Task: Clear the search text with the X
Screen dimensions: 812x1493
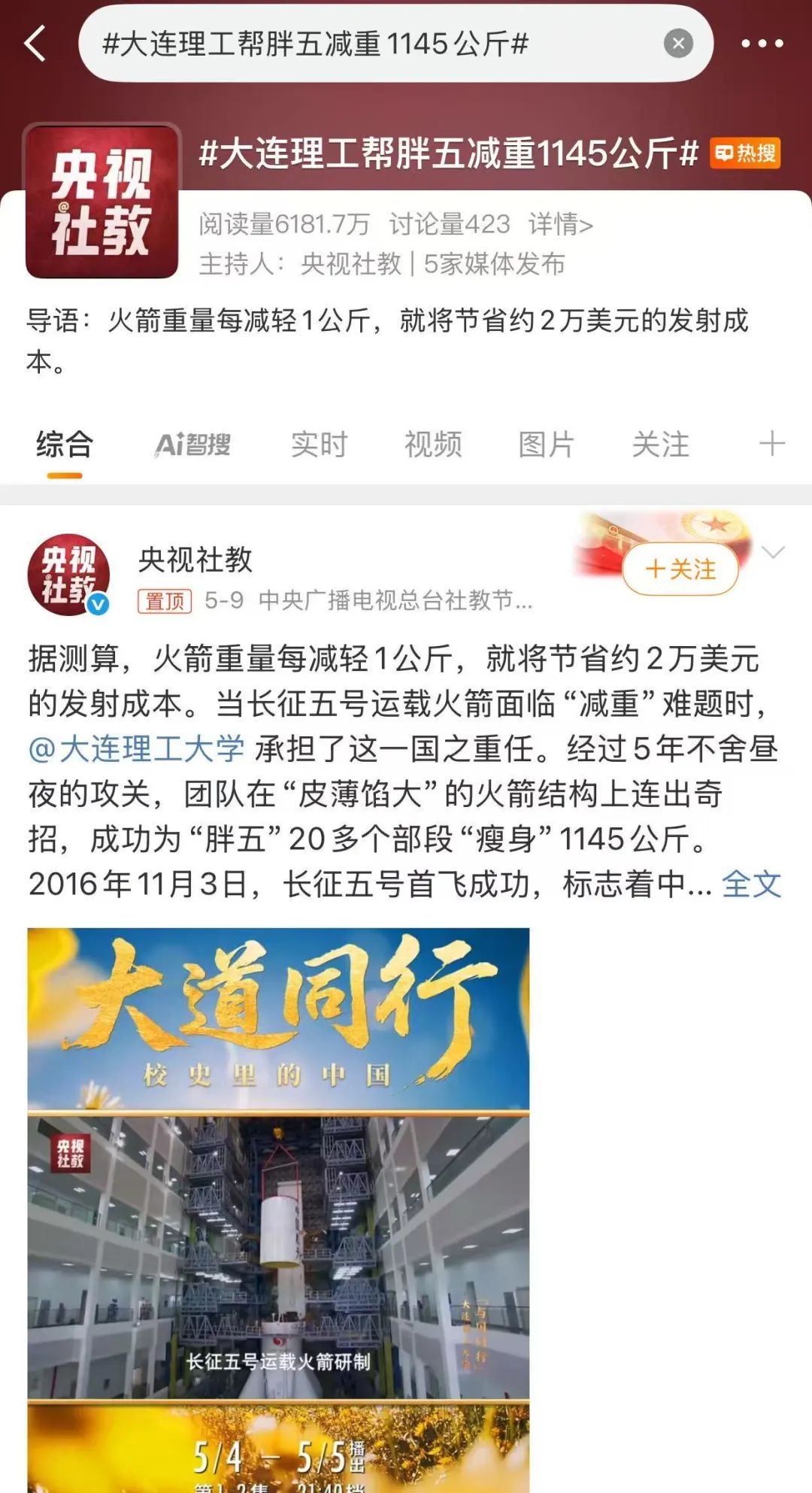Action: pos(677,44)
